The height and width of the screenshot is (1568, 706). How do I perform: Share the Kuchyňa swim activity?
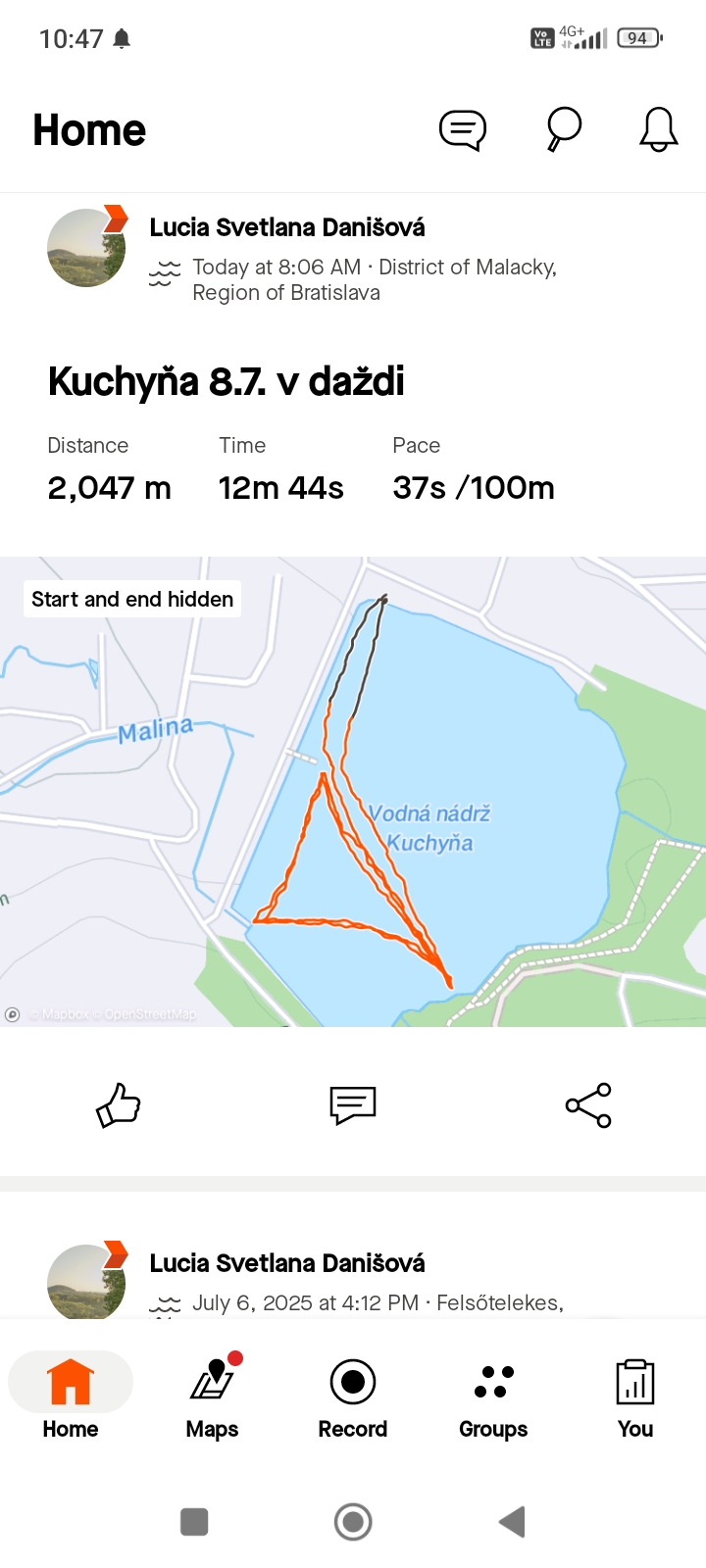click(x=588, y=1105)
